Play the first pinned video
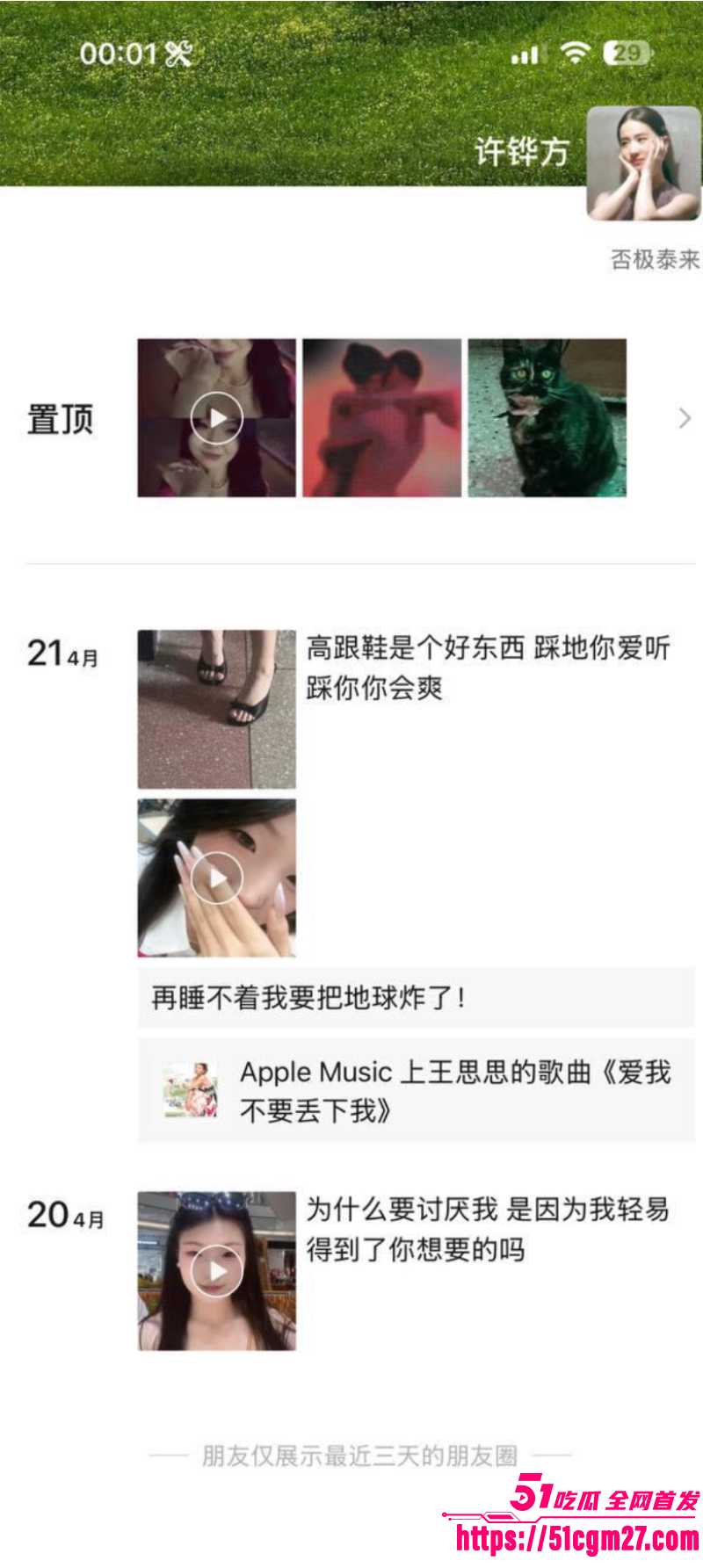 [x=216, y=418]
